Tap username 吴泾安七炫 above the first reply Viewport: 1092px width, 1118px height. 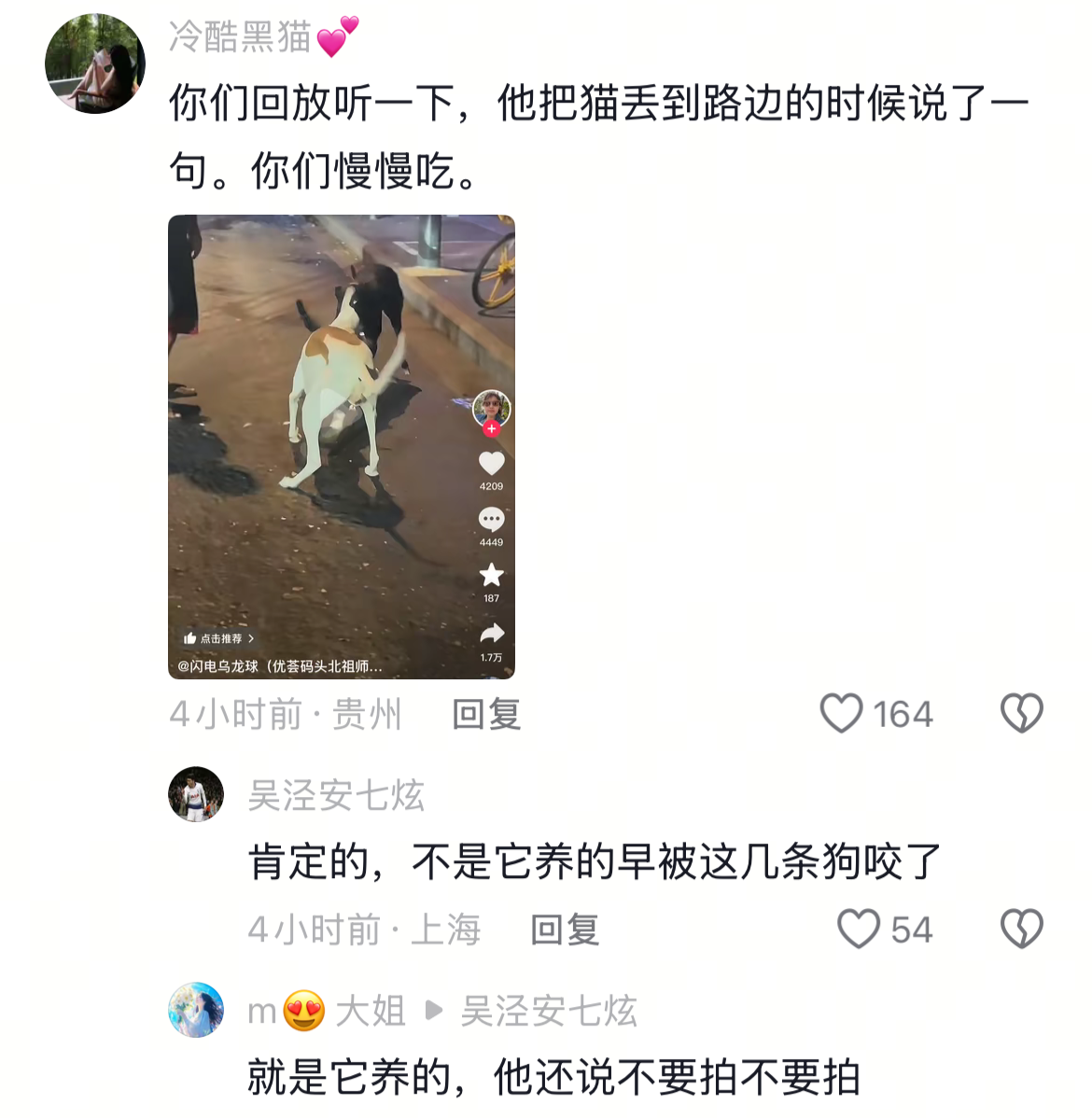(336, 796)
